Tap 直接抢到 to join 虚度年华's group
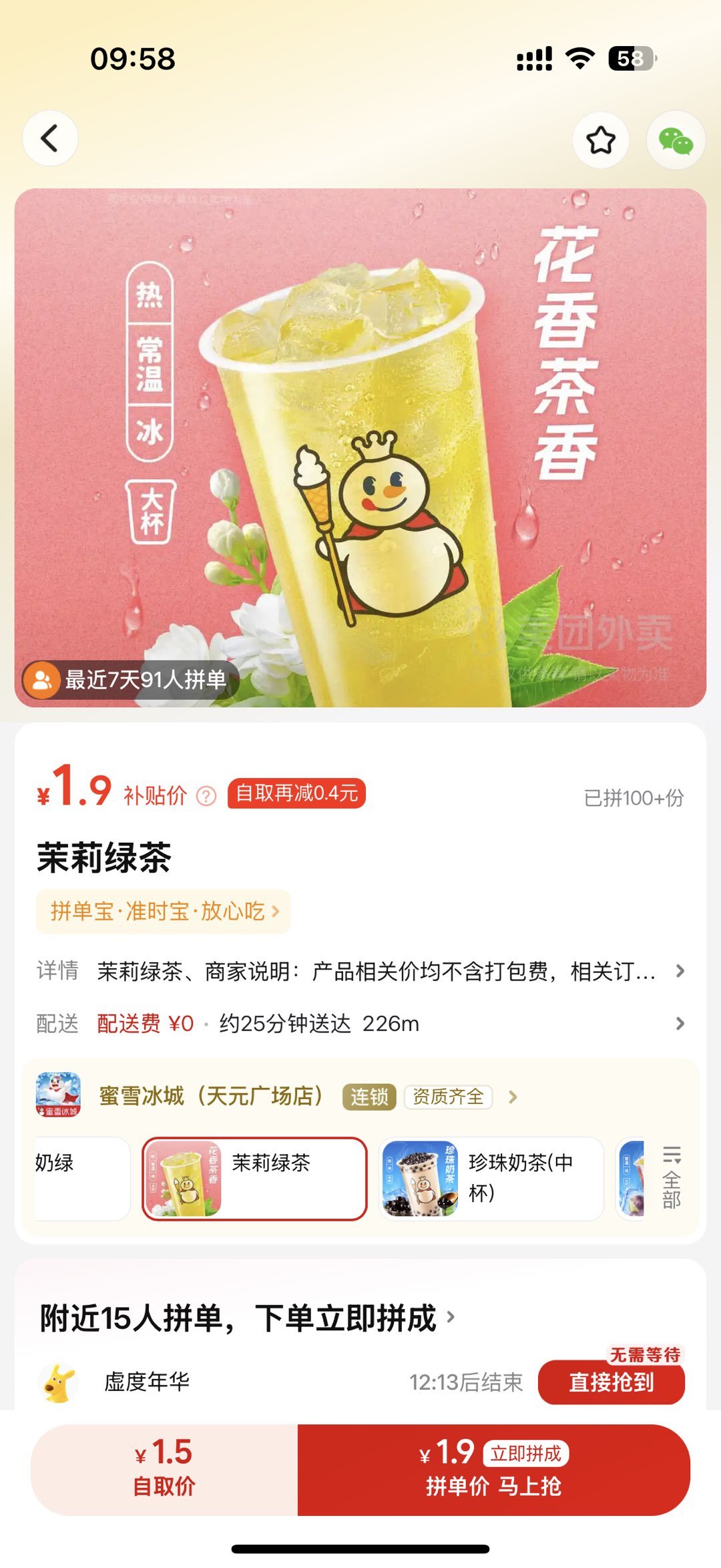 611,1382
